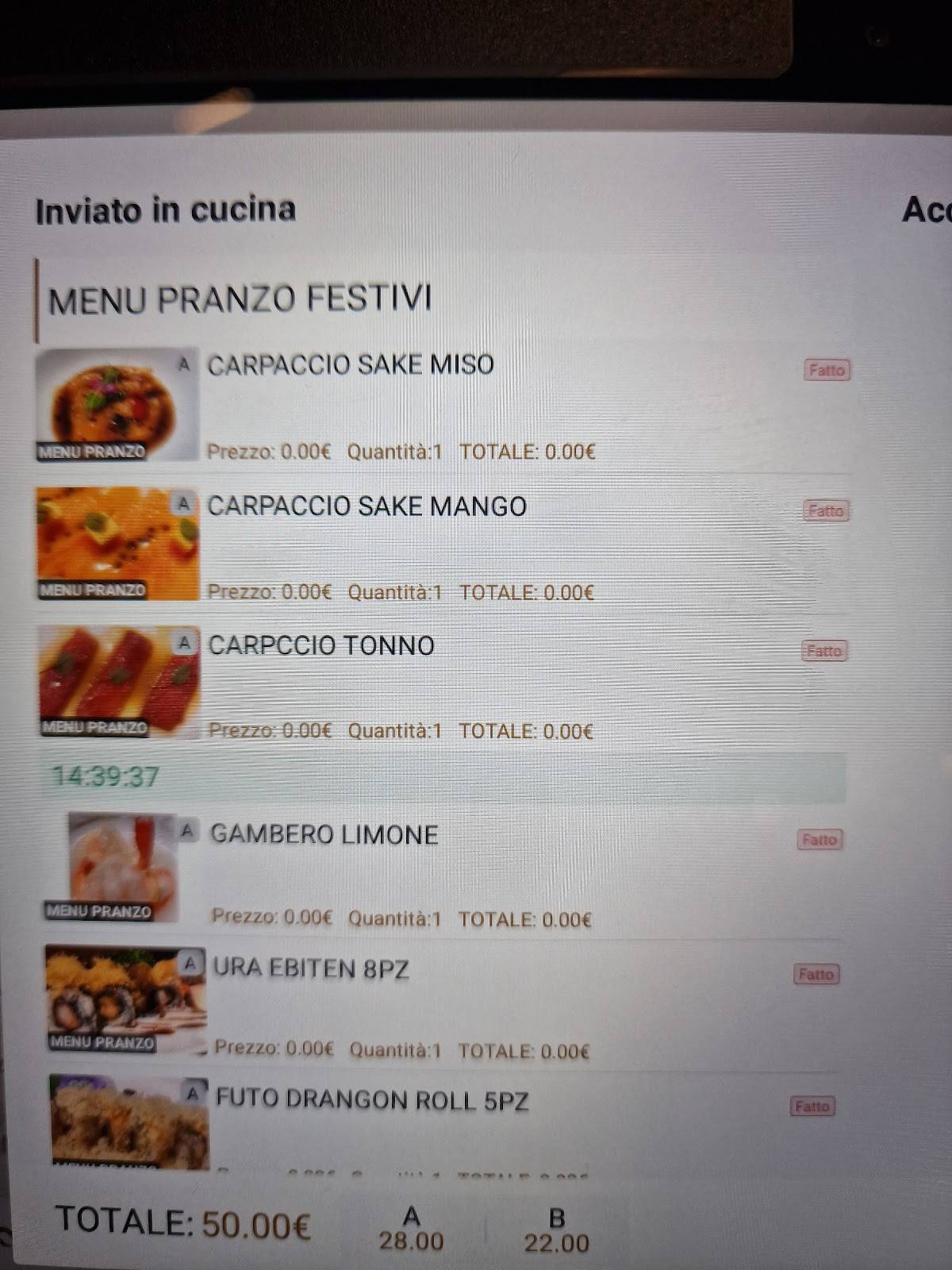Toggle Fatto on URA EBITEN 8PZ
The image size is (952, 1270).
coord(816,973)
